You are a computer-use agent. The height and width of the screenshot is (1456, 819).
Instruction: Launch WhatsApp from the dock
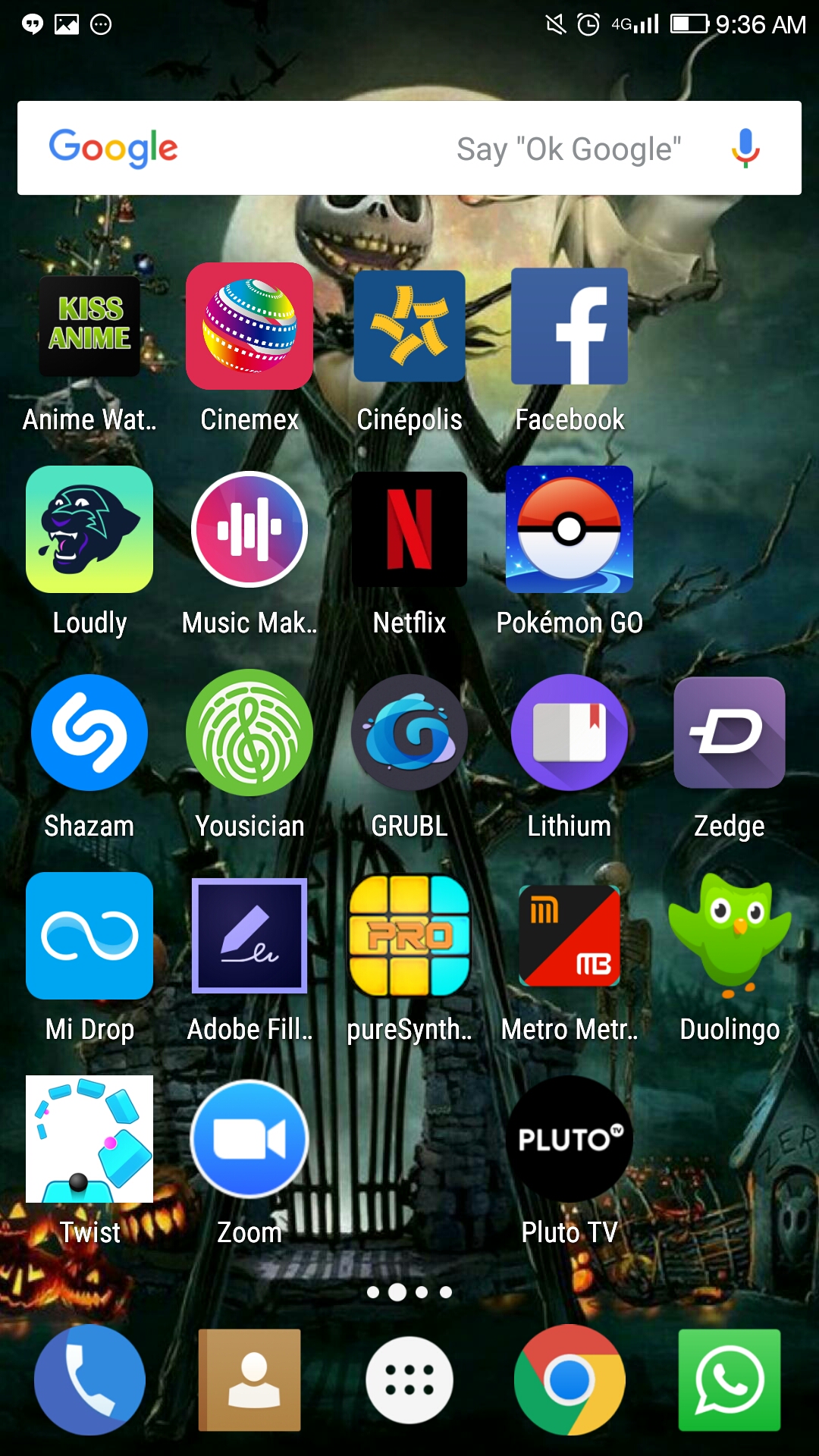[730, 1380]
